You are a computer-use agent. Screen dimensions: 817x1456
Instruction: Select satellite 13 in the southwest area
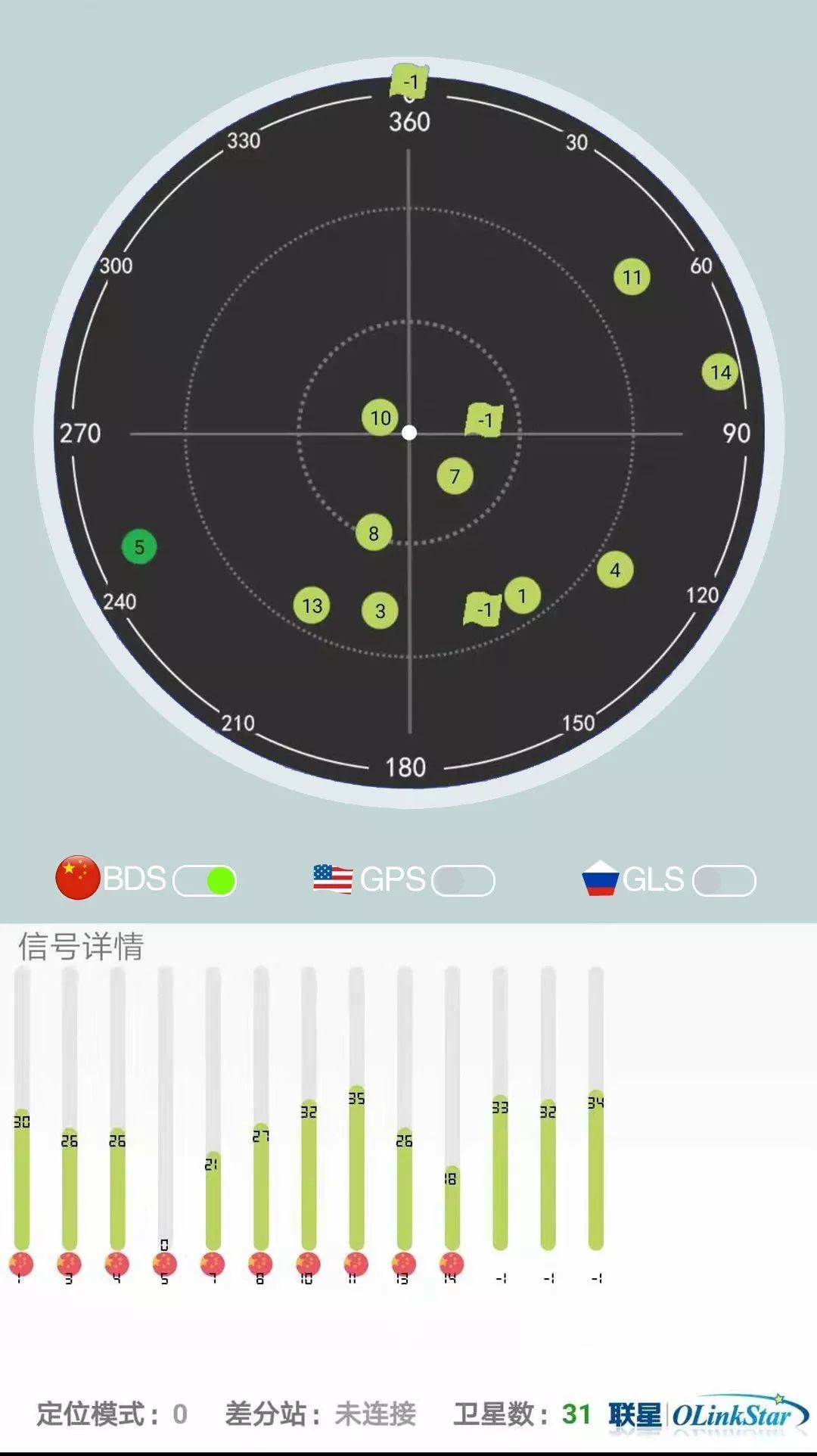point(311,605)
